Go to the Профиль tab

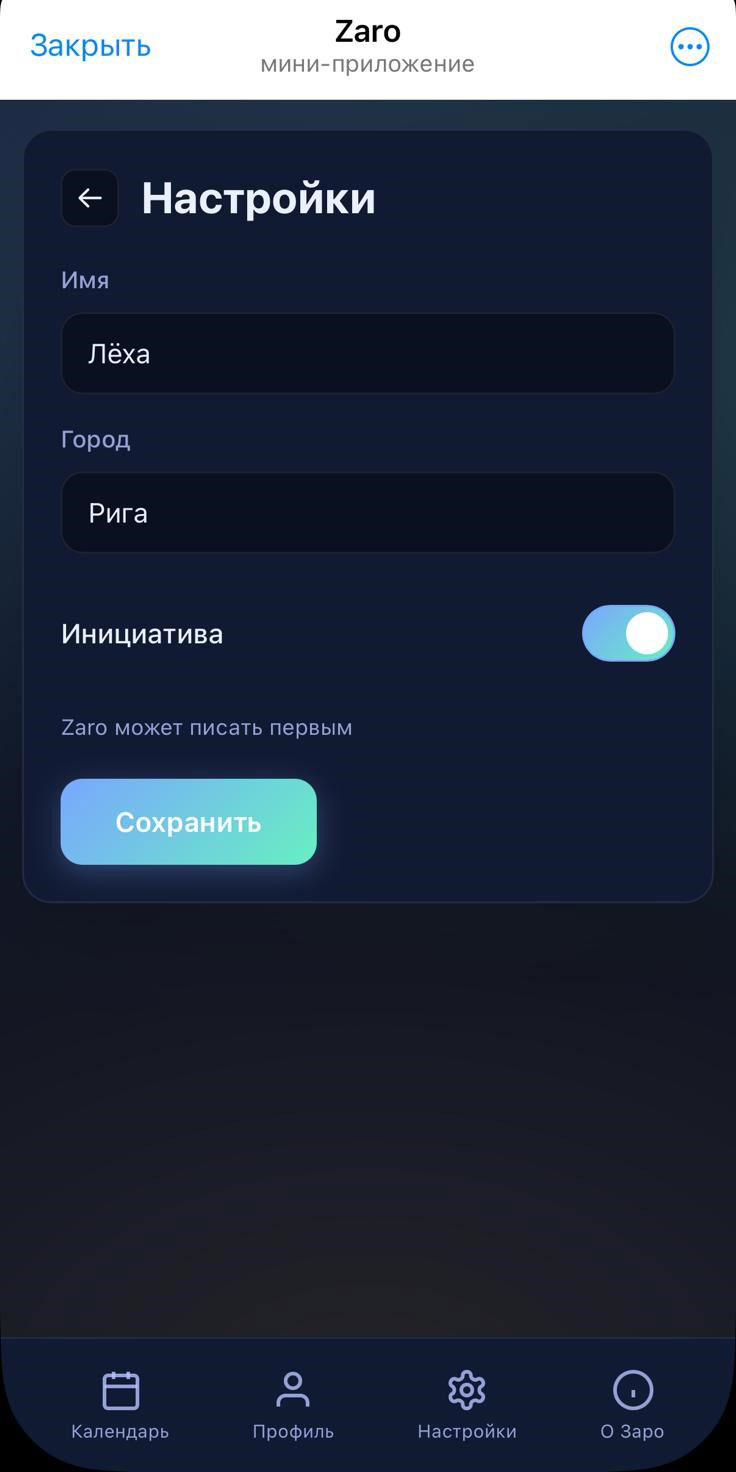pos(293,1405)
